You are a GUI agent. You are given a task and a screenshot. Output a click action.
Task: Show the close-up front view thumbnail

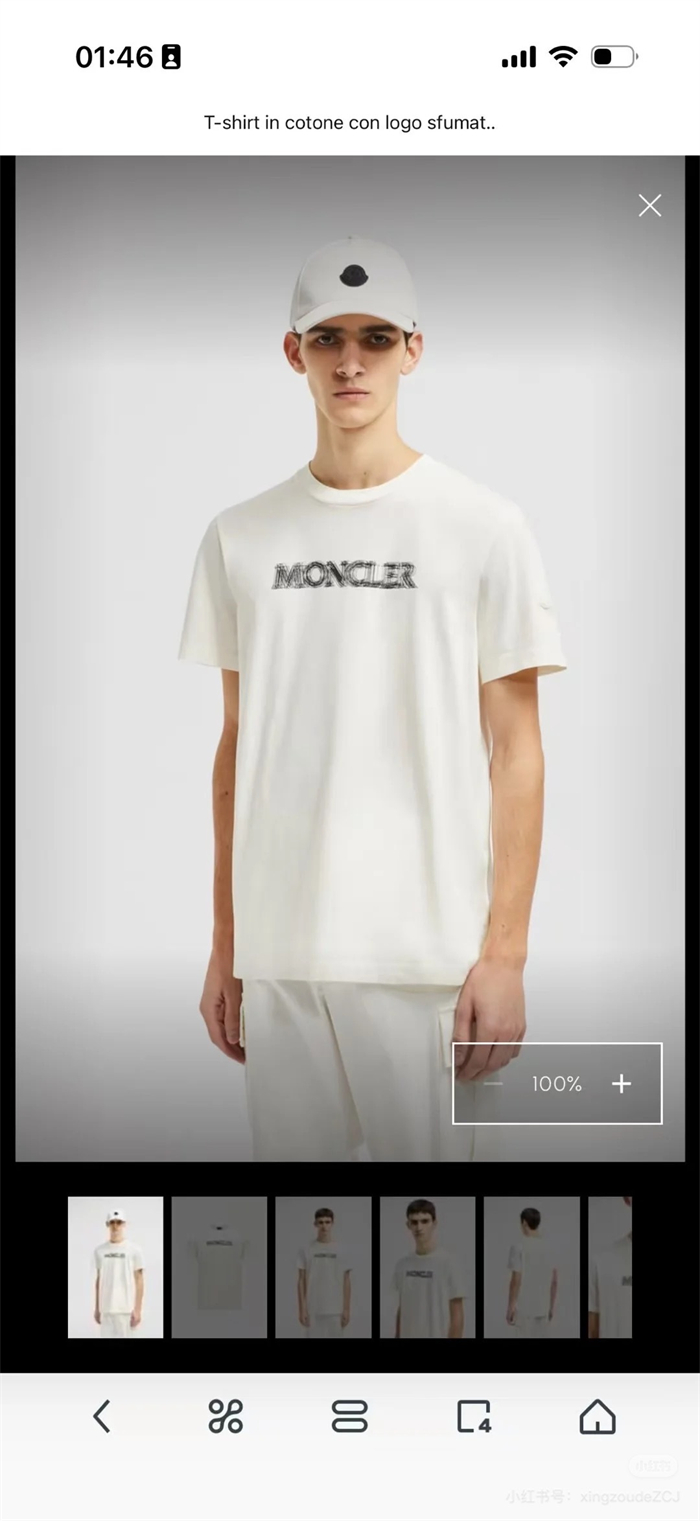(427, 1267)
